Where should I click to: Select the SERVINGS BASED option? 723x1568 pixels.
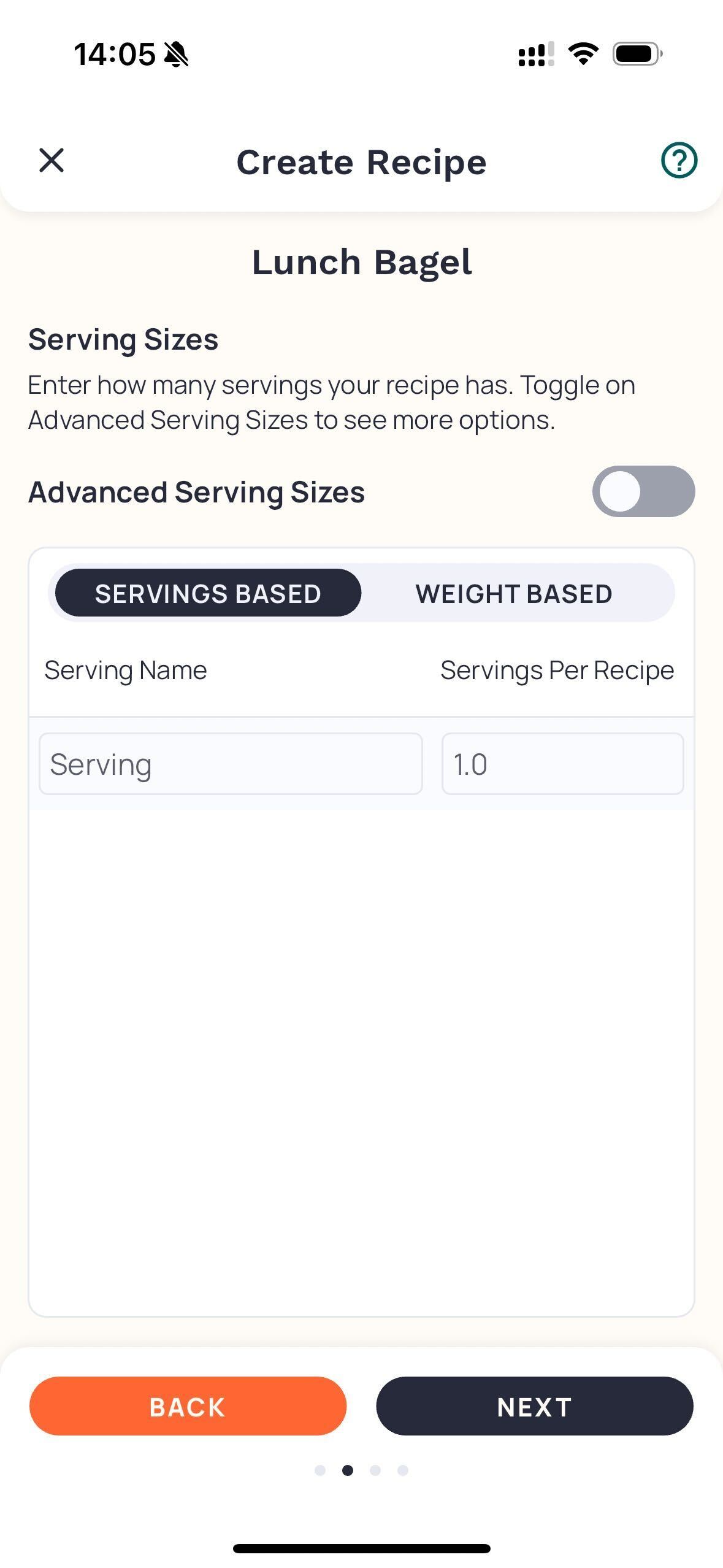tap(208, 593)
